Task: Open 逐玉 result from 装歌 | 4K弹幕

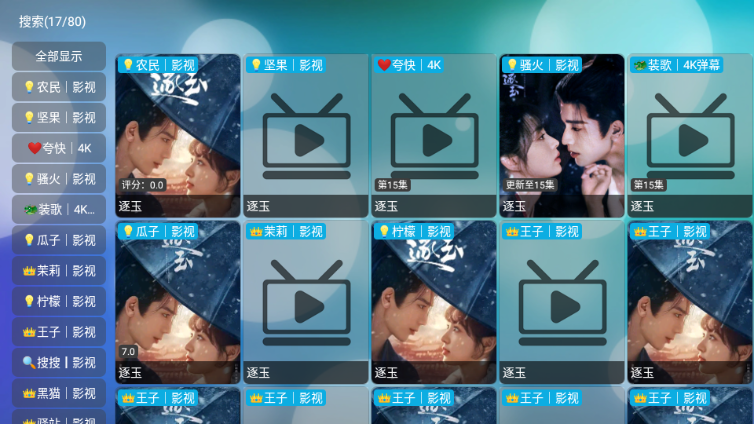Action: (x=690, y=135)
